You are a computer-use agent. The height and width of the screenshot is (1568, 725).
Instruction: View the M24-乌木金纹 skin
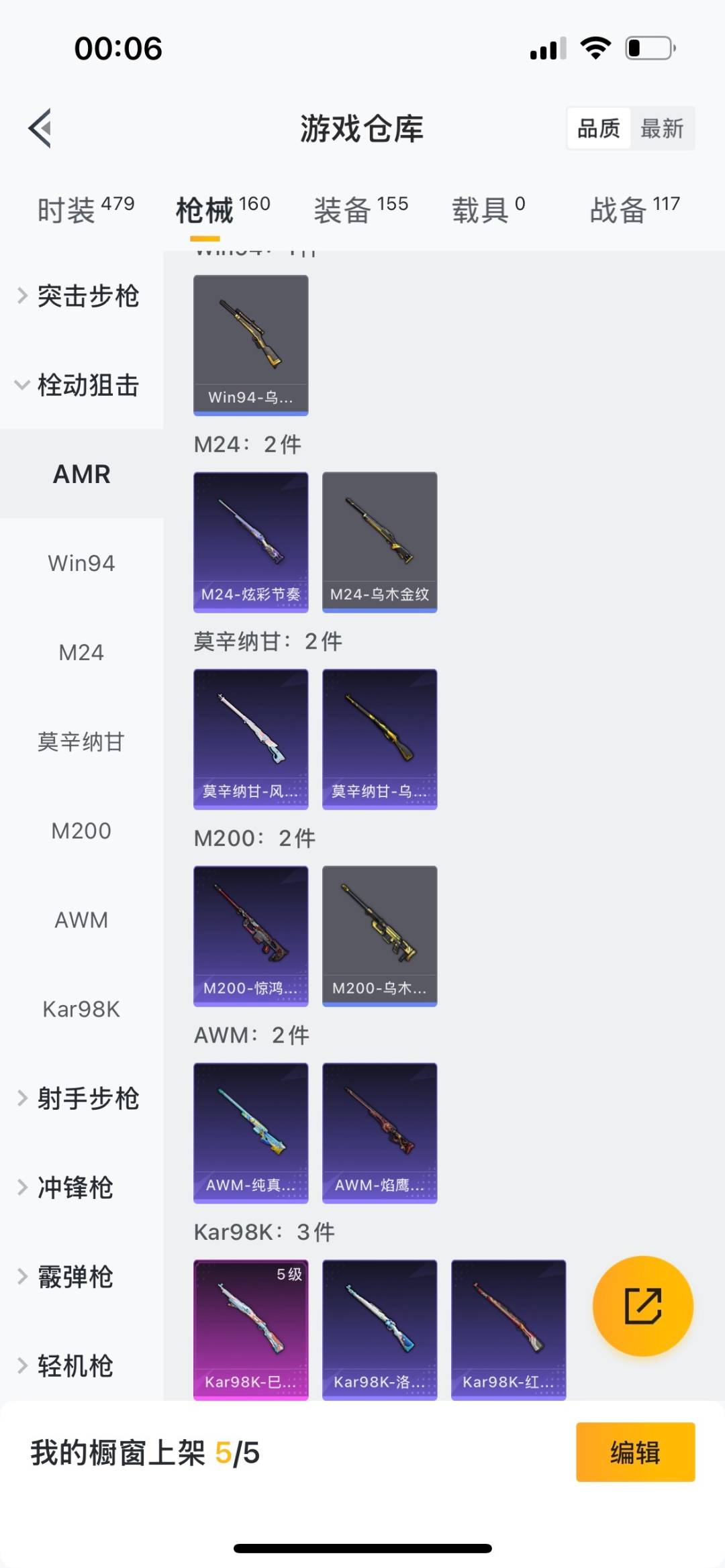click(x=380, y=542)
